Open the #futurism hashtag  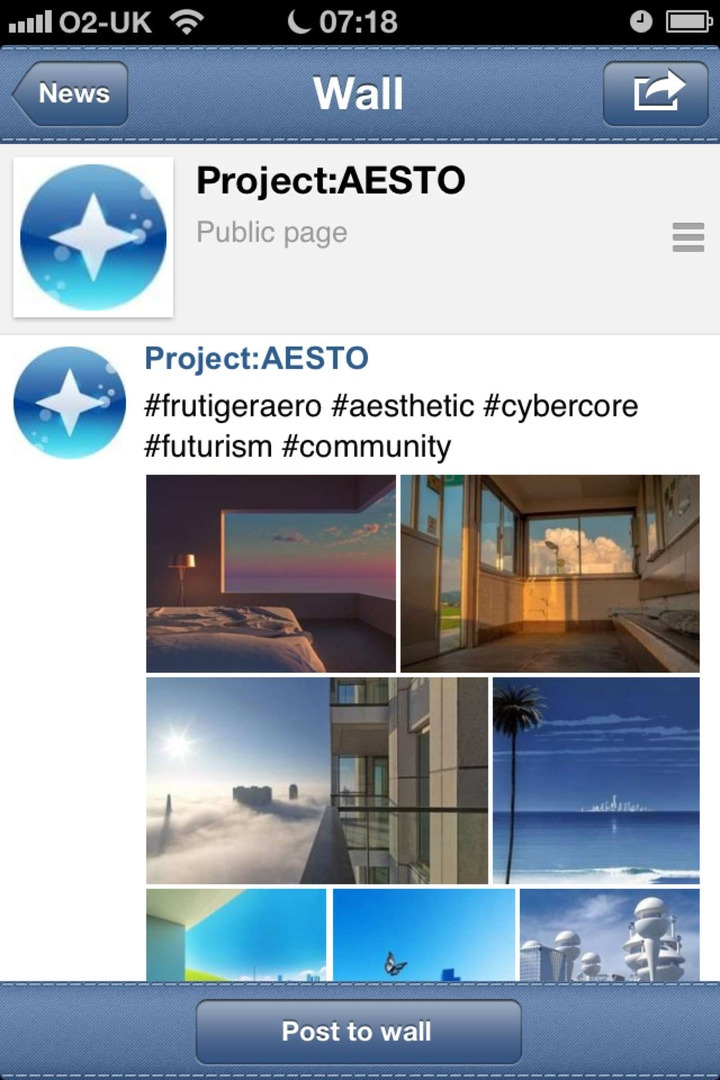point(208,446)
